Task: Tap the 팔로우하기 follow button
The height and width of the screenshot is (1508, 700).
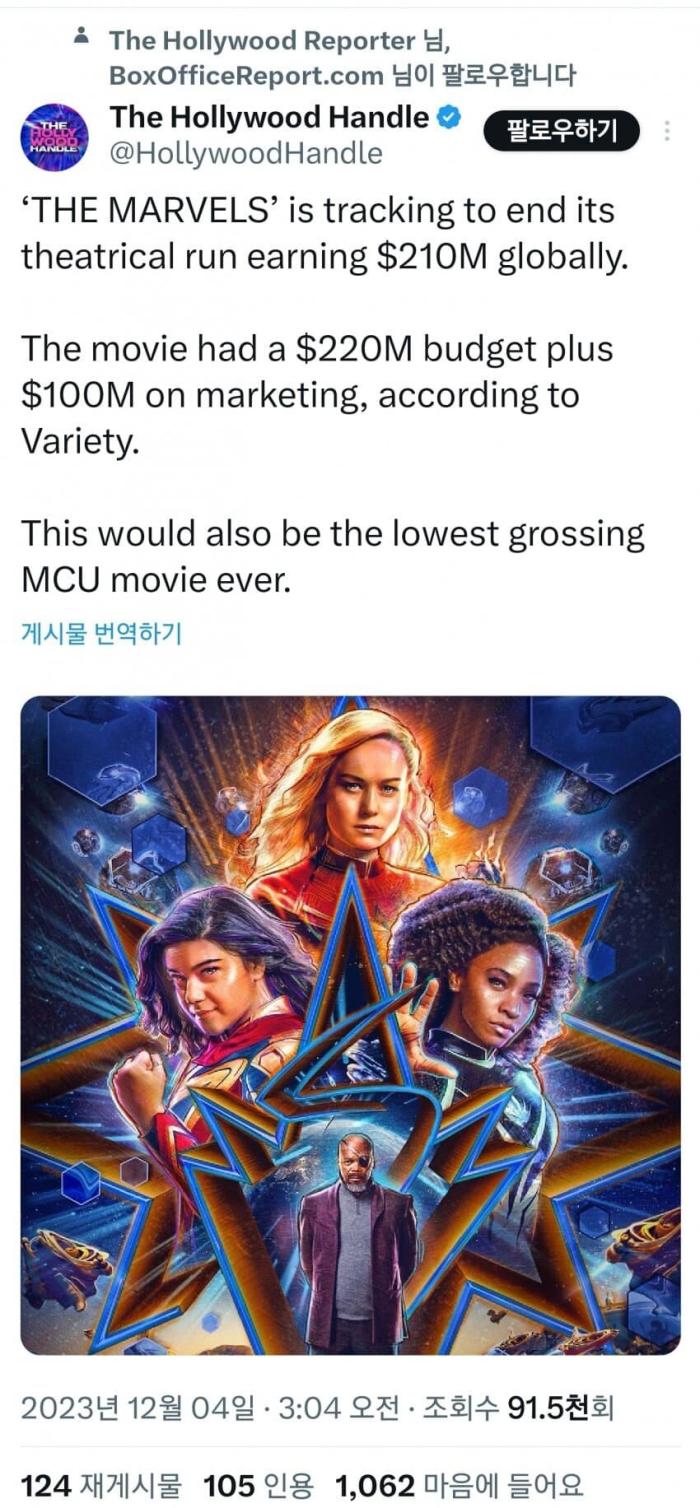Action: 560,130
